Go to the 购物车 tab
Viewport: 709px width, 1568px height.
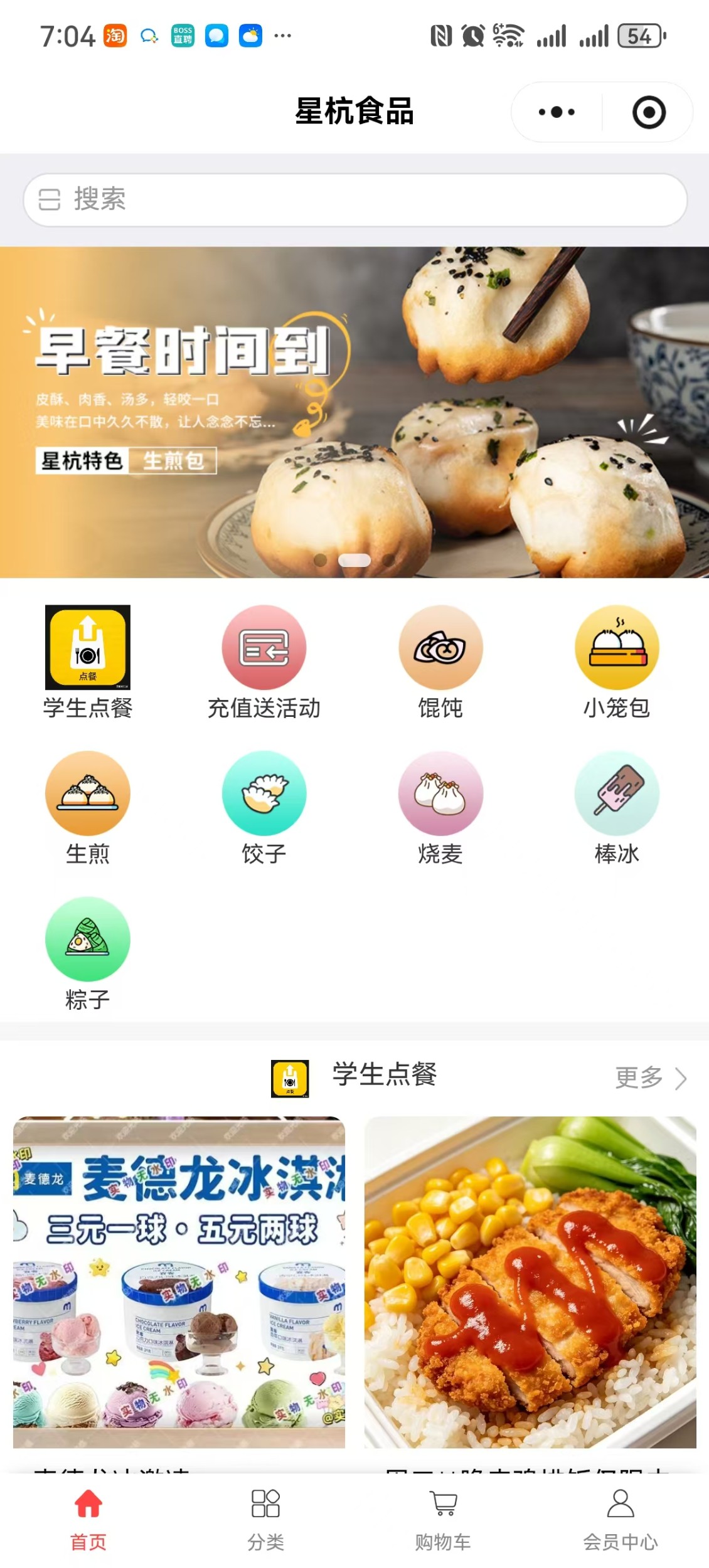(x=443, y=1520)
